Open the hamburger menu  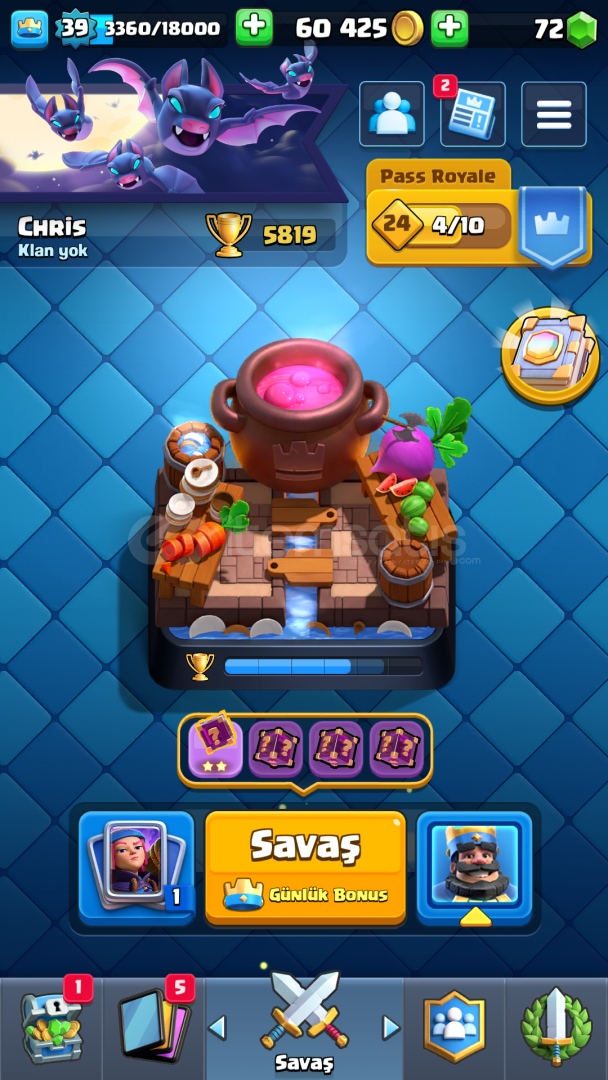(554, 114)
